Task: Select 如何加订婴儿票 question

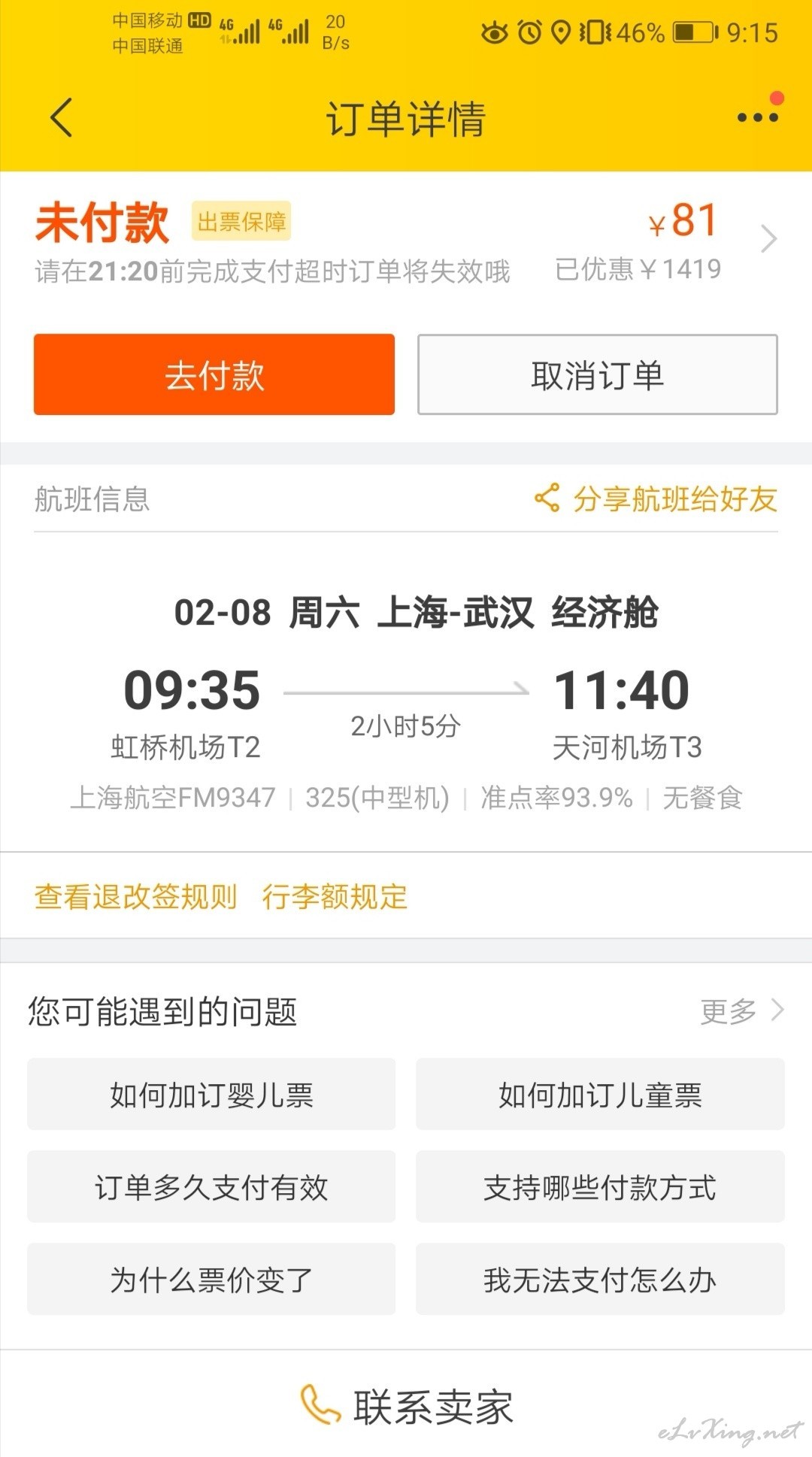Action: [211, 1094]
